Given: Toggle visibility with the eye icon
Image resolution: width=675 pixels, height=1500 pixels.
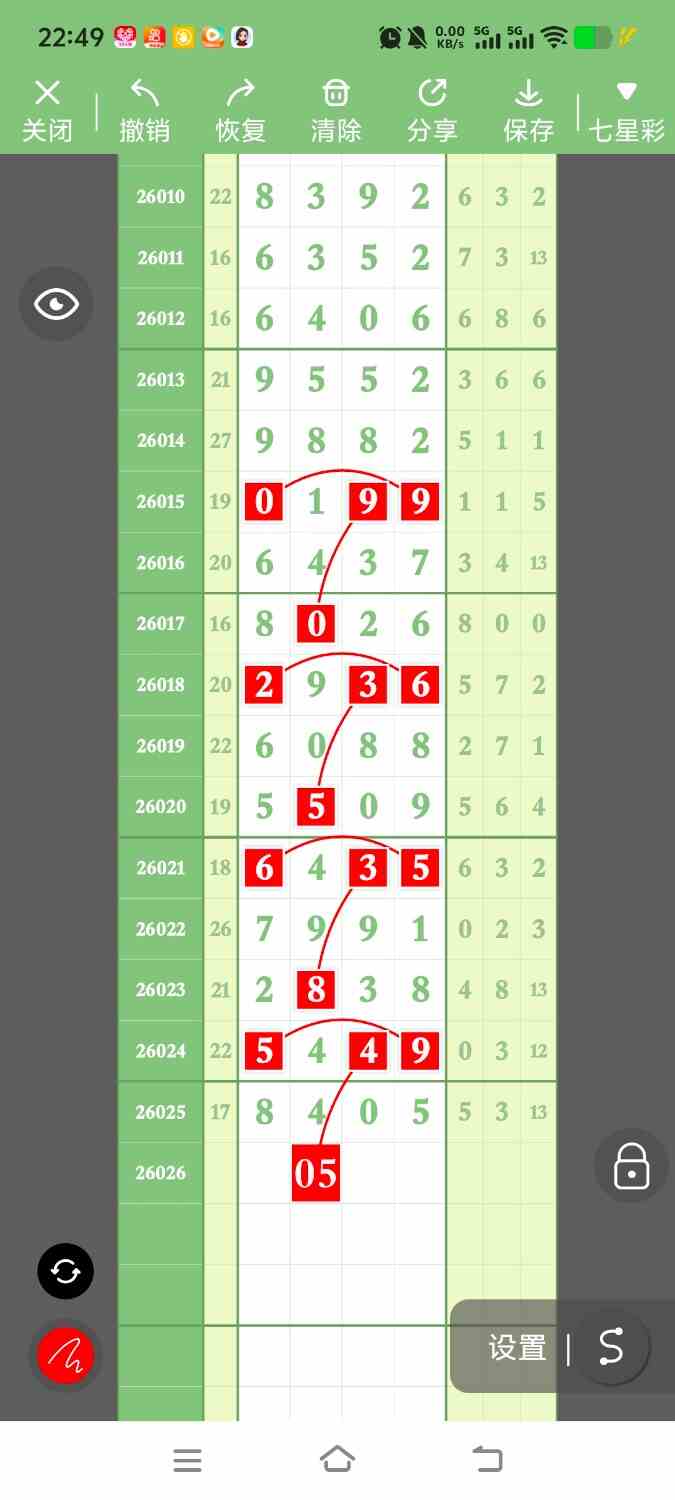Looking at the screenshot, I should [56, 304].
